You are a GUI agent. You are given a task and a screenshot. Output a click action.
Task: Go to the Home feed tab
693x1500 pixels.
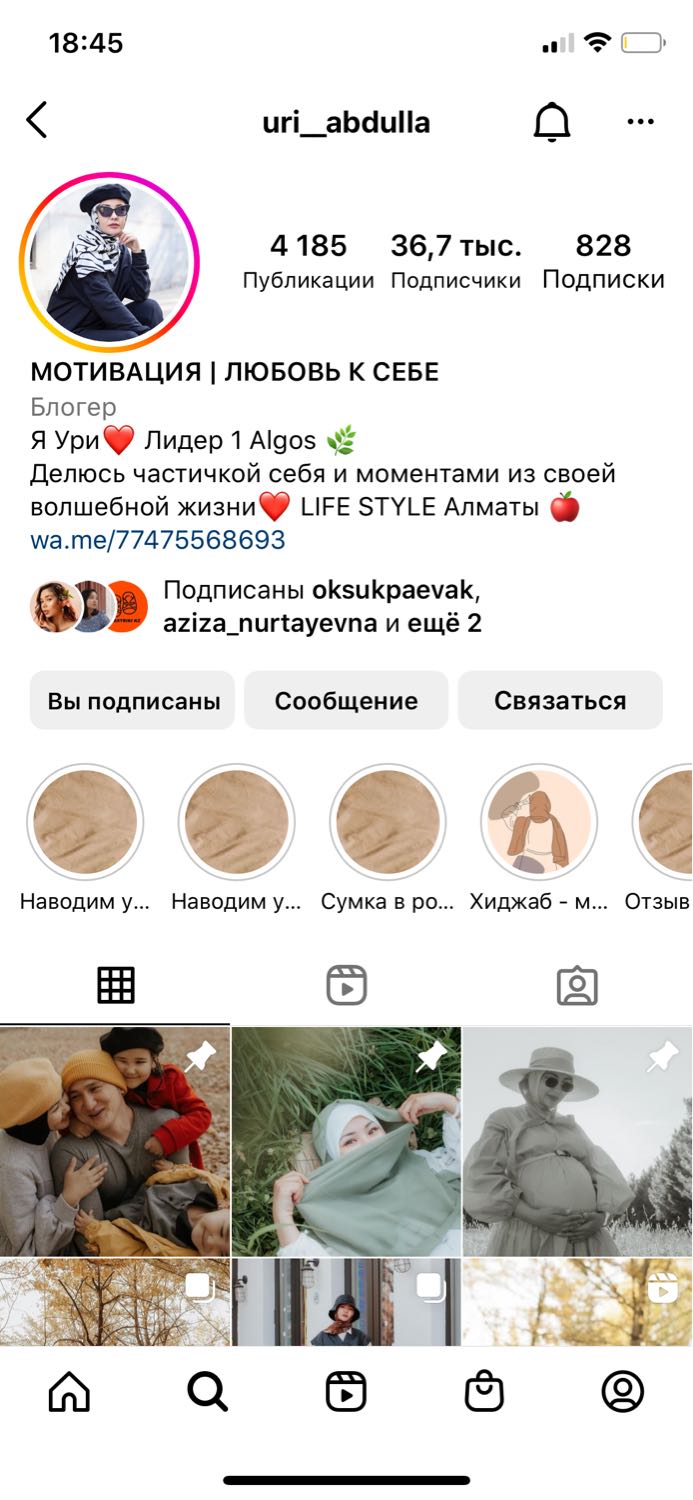(69, 1391)
